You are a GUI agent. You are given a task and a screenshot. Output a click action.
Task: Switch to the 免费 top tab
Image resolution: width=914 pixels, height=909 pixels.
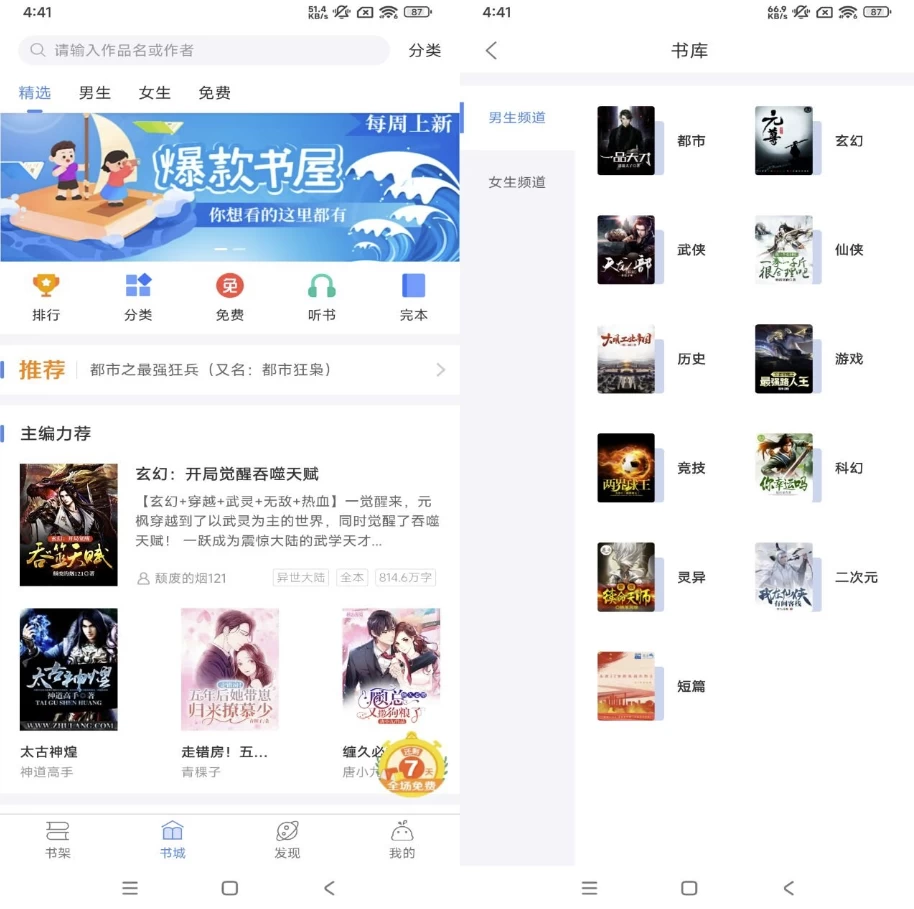tap(215, 93)
